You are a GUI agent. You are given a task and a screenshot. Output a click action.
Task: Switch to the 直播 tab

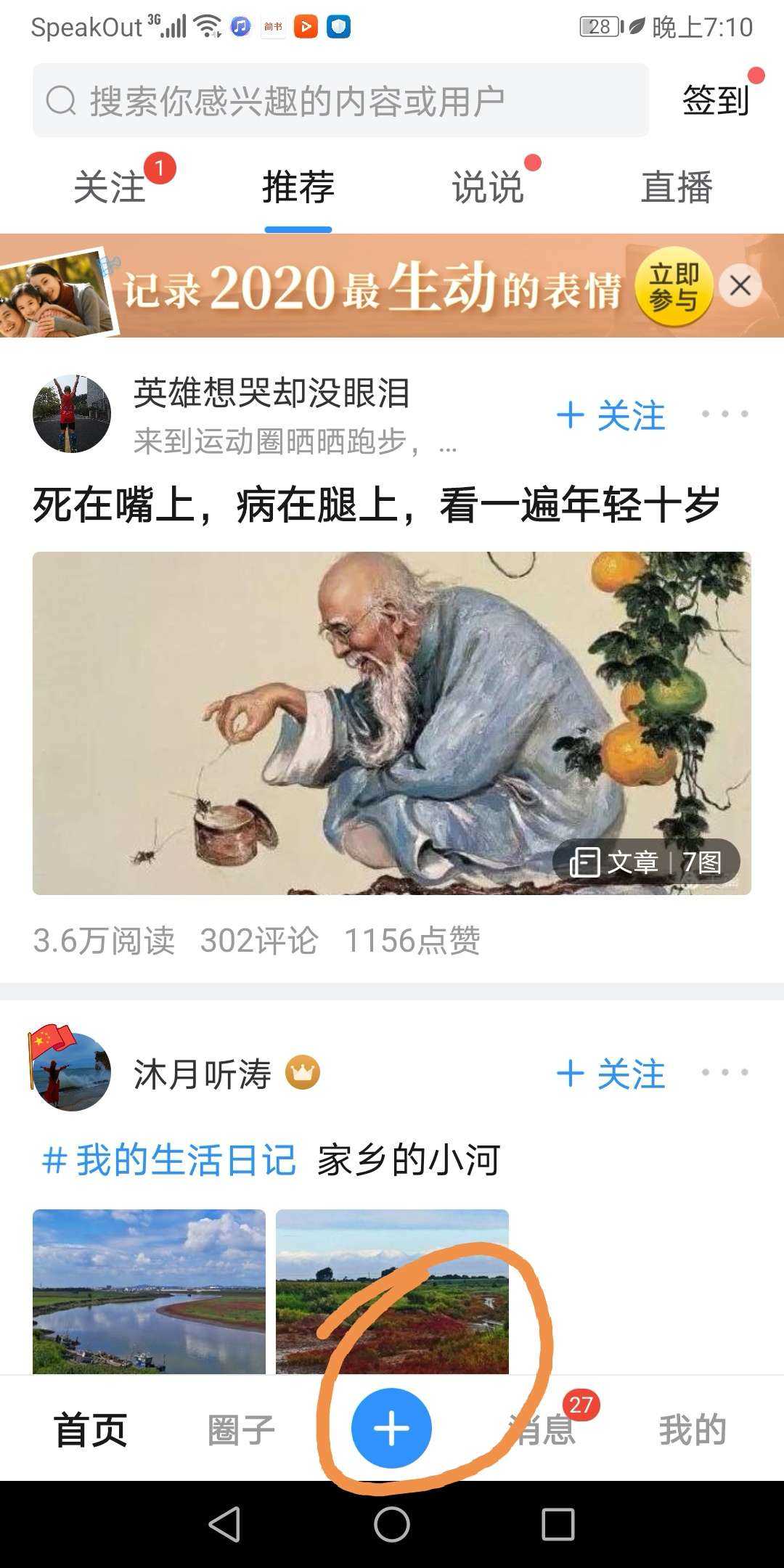[x=677, y=187]
